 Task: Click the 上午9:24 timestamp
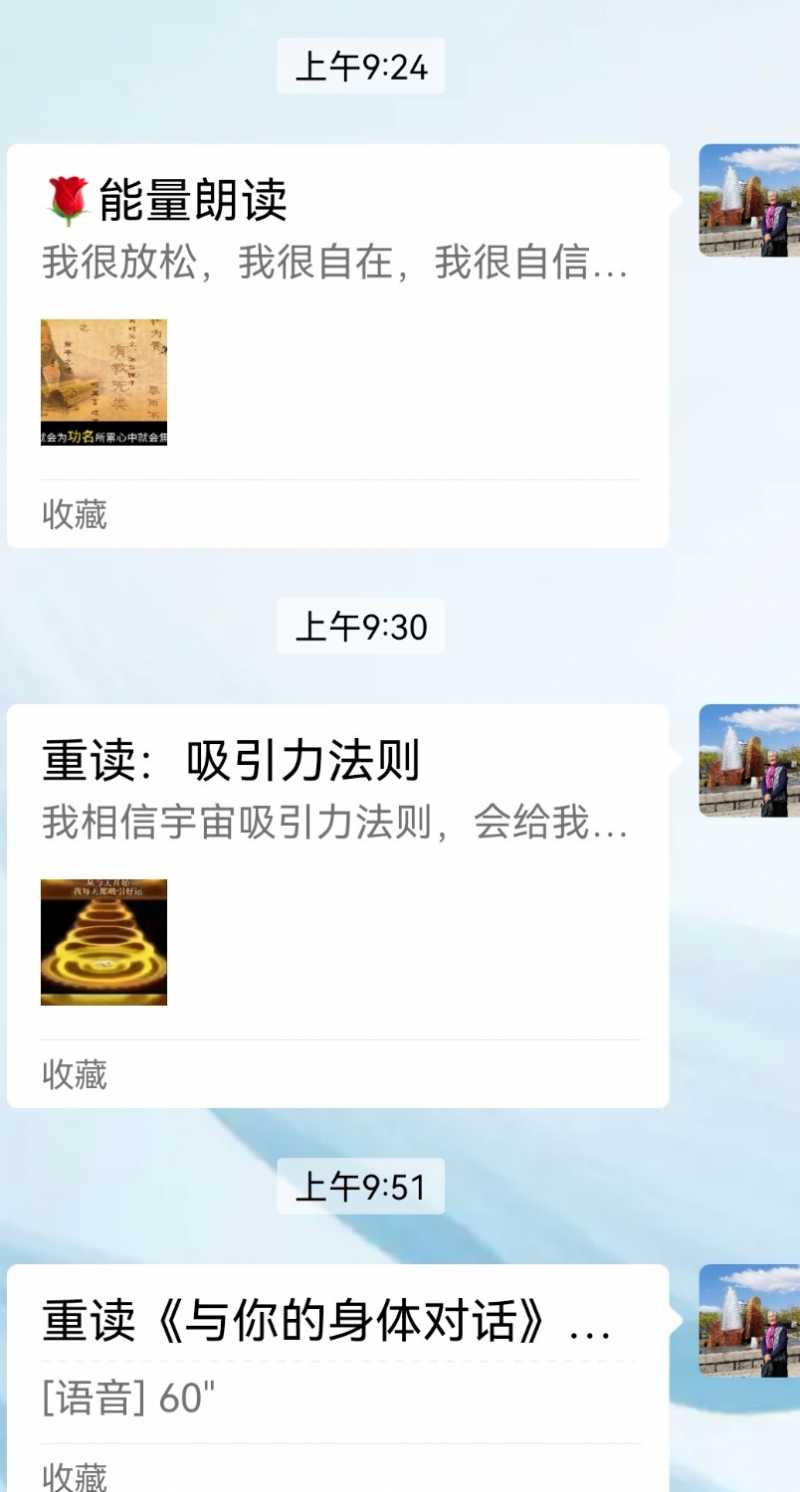(359, 66)
